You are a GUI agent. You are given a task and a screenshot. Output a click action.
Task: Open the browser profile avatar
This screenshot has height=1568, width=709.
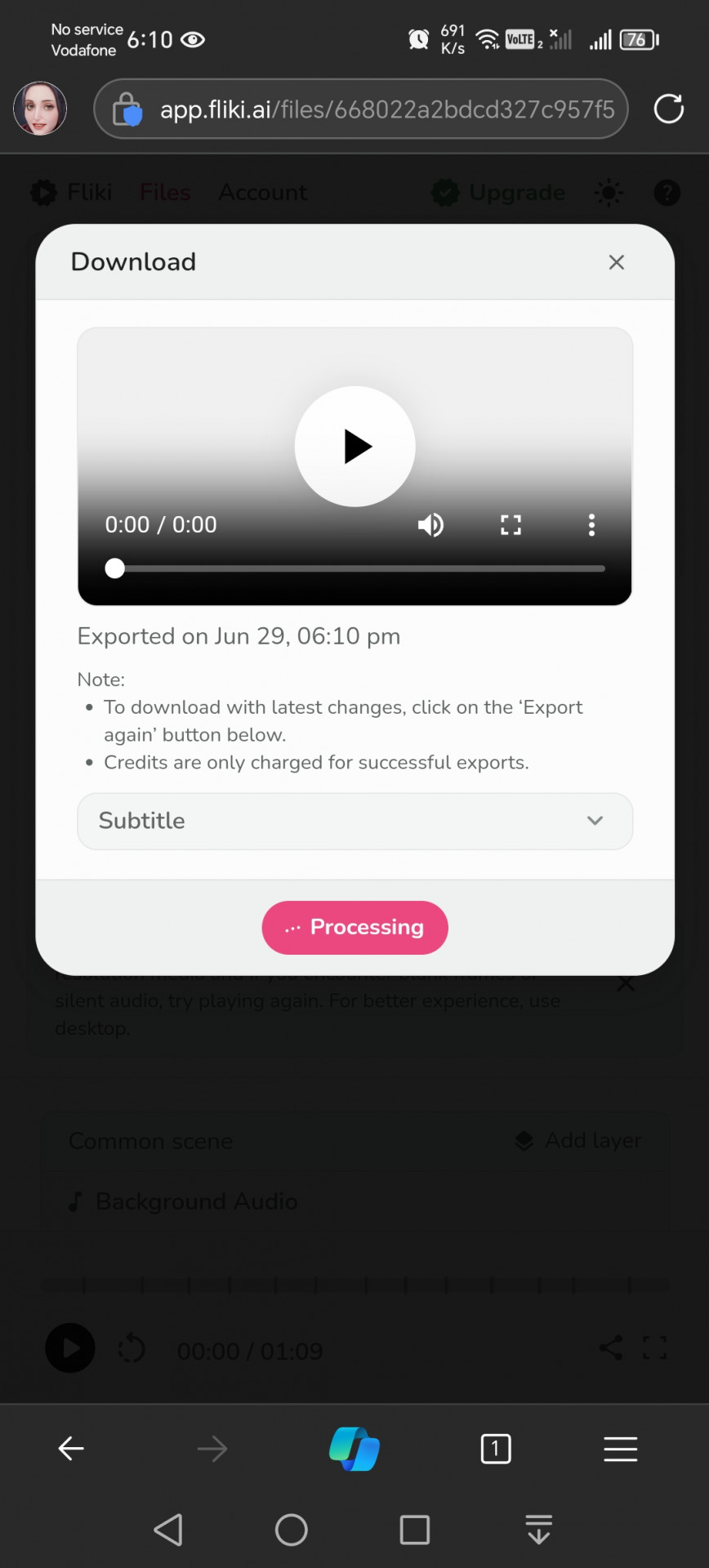click(40, 109)
